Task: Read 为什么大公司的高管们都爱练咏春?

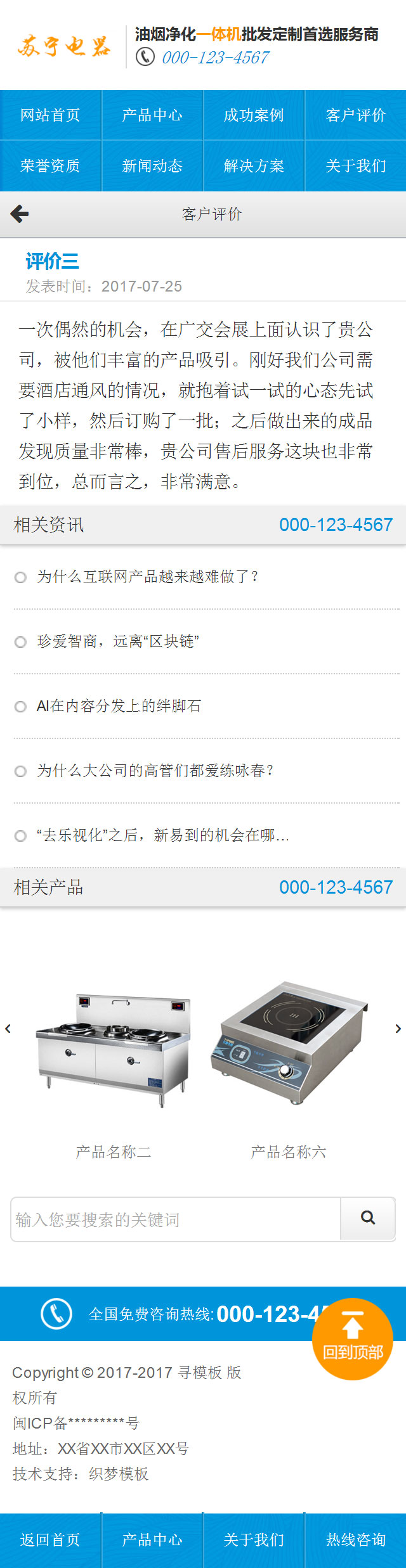Action: coord(155,771)
